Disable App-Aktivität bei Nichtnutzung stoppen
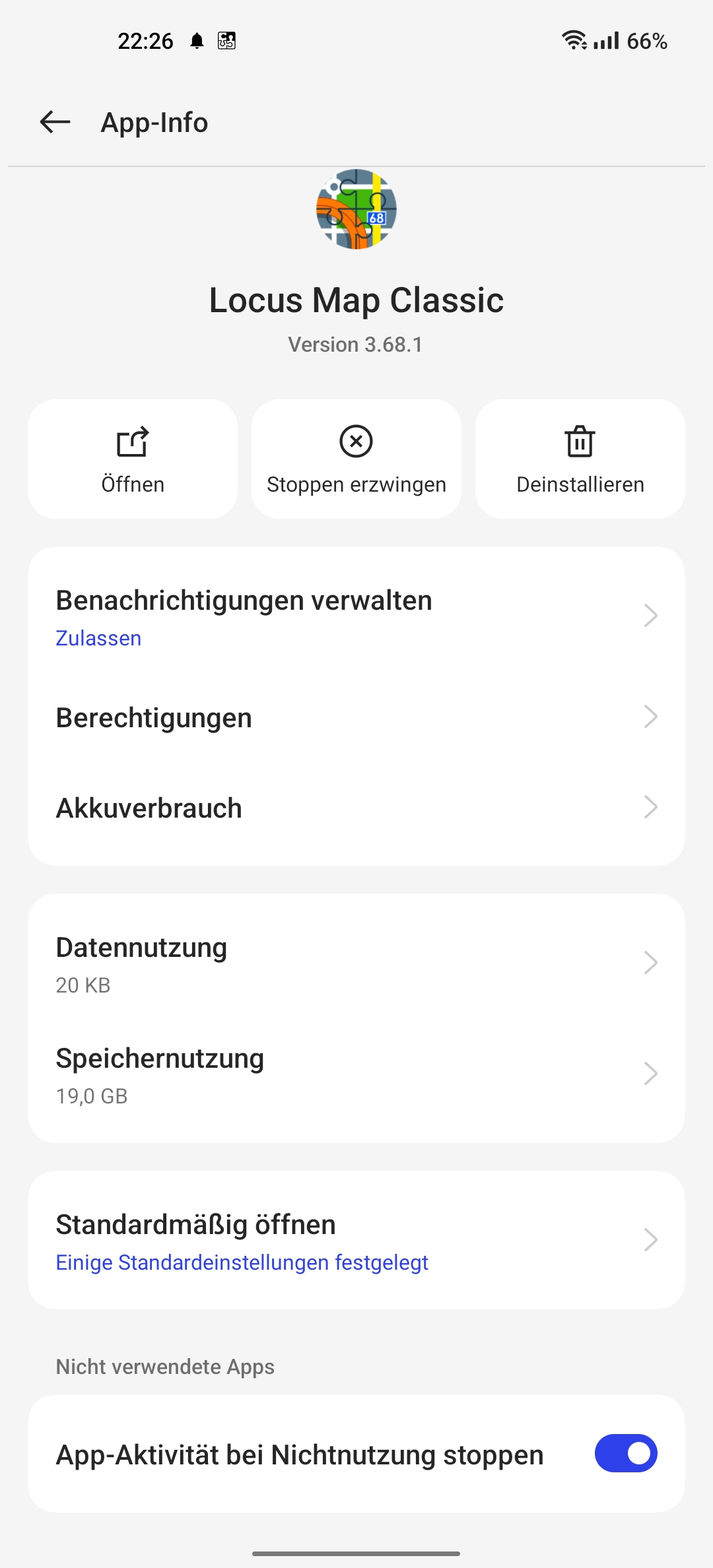This screenshot has height=1568, width=713. [625, 1453]
